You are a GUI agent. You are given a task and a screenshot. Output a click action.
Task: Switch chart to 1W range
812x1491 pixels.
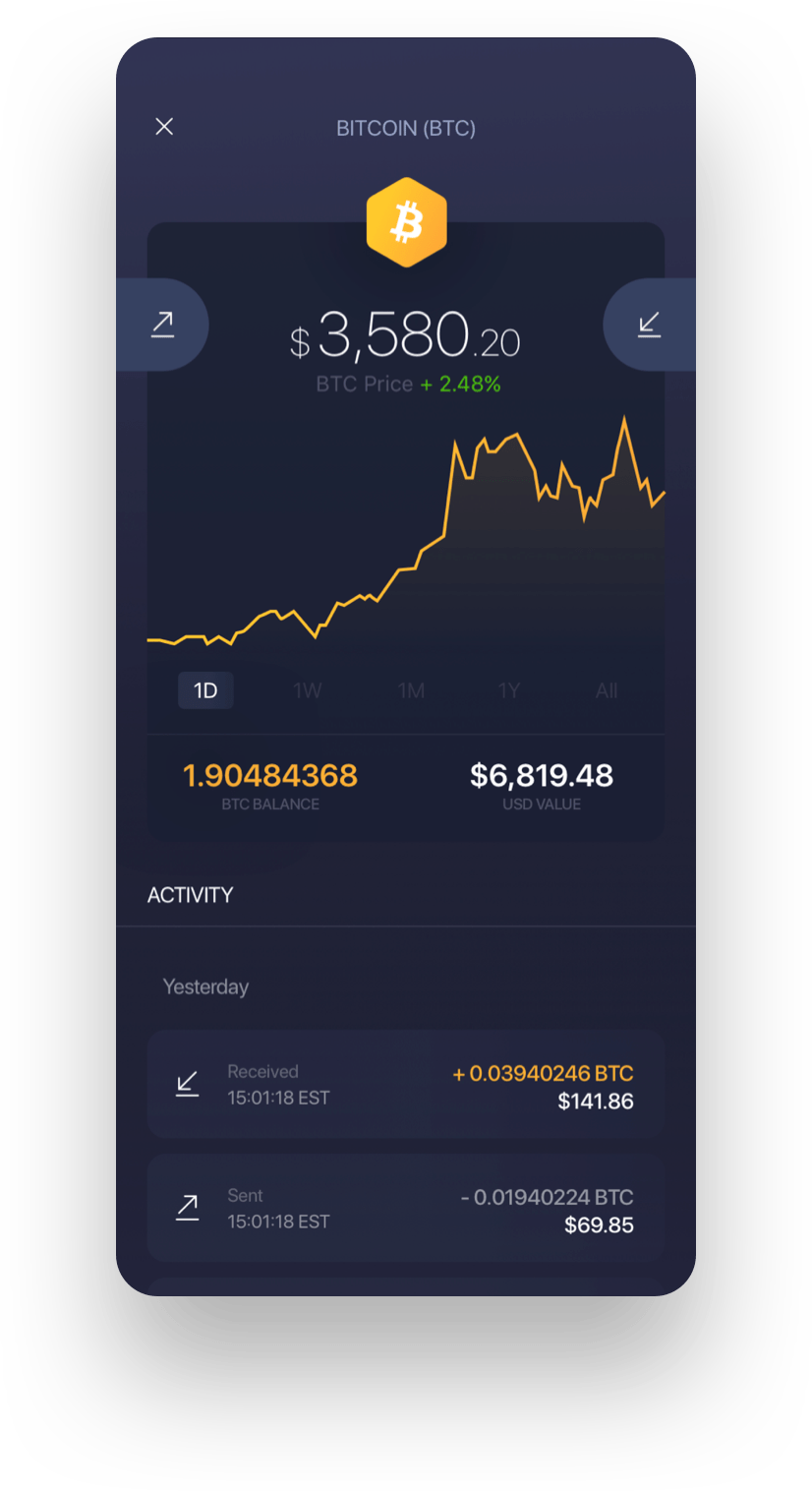(308, 690)
